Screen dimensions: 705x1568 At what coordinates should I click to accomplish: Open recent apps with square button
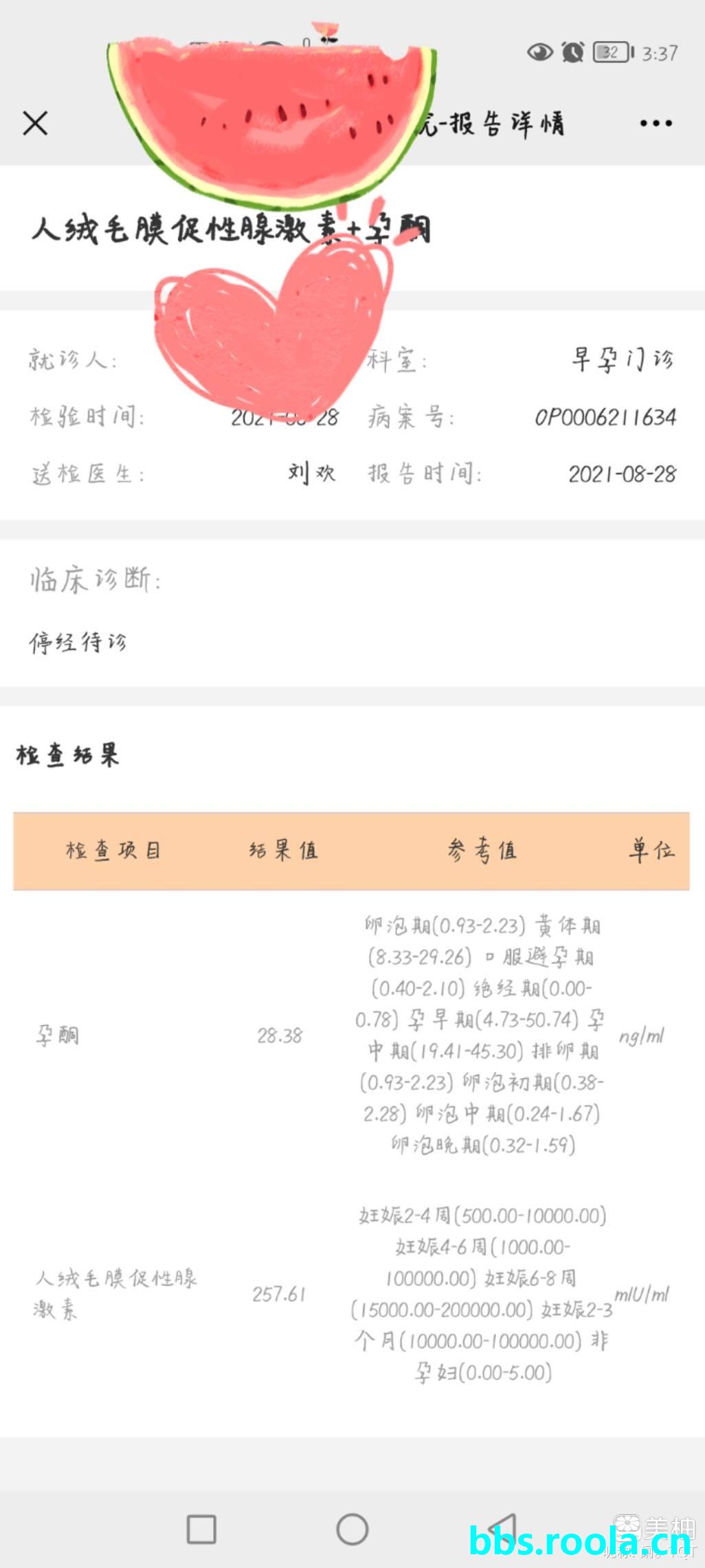coord(201,1530)
